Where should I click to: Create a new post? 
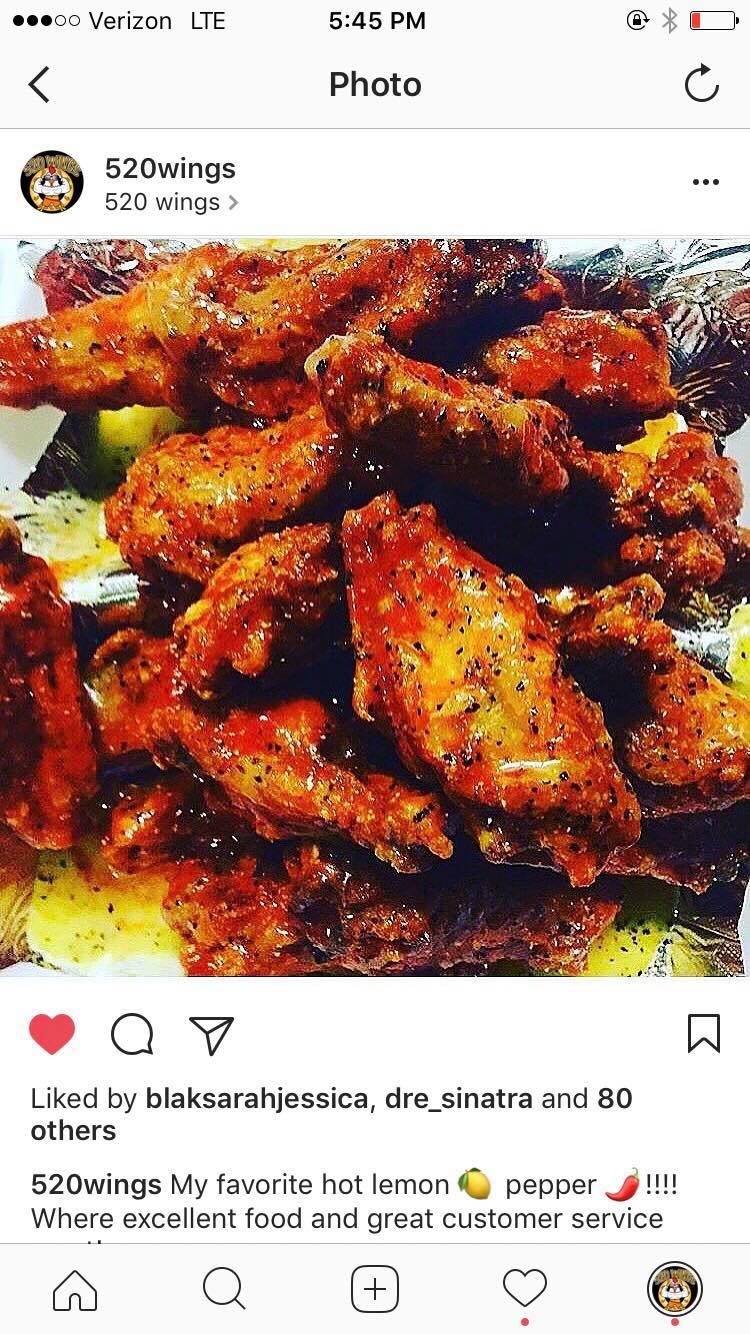point(375,1289)
